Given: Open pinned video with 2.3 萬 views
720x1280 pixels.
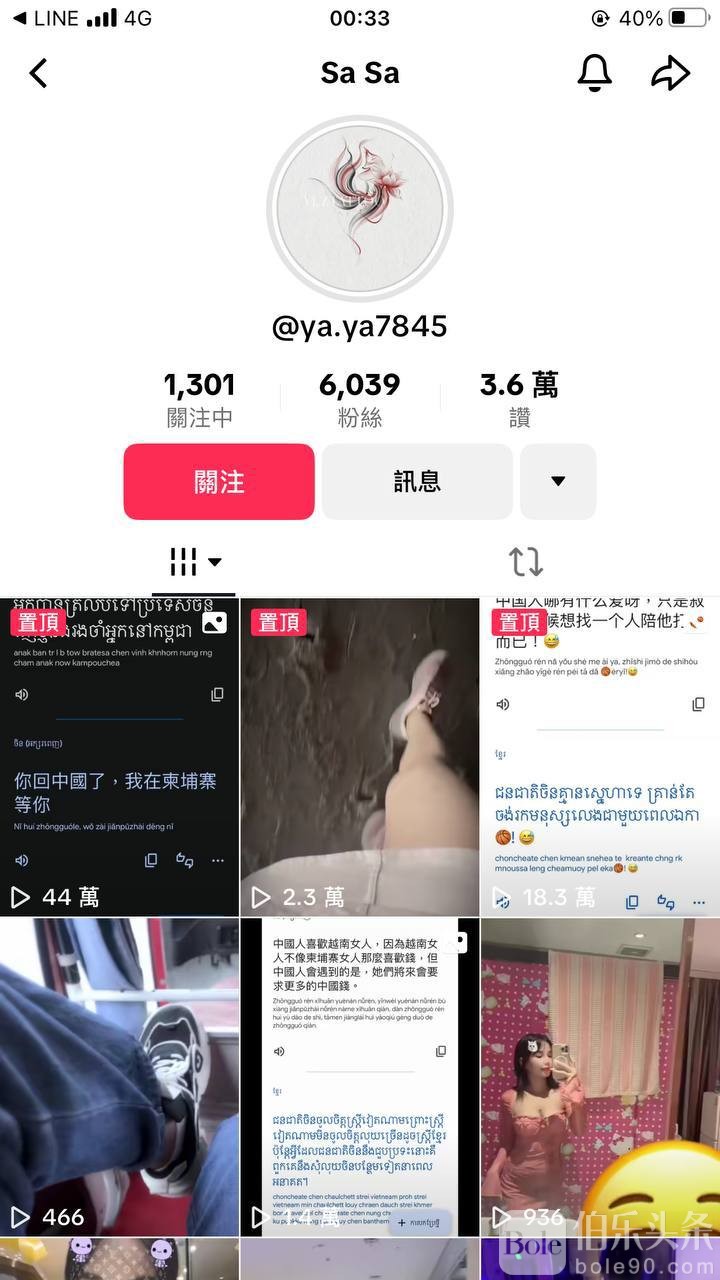Looking at the screenshot, I should [x=360, y=757].
